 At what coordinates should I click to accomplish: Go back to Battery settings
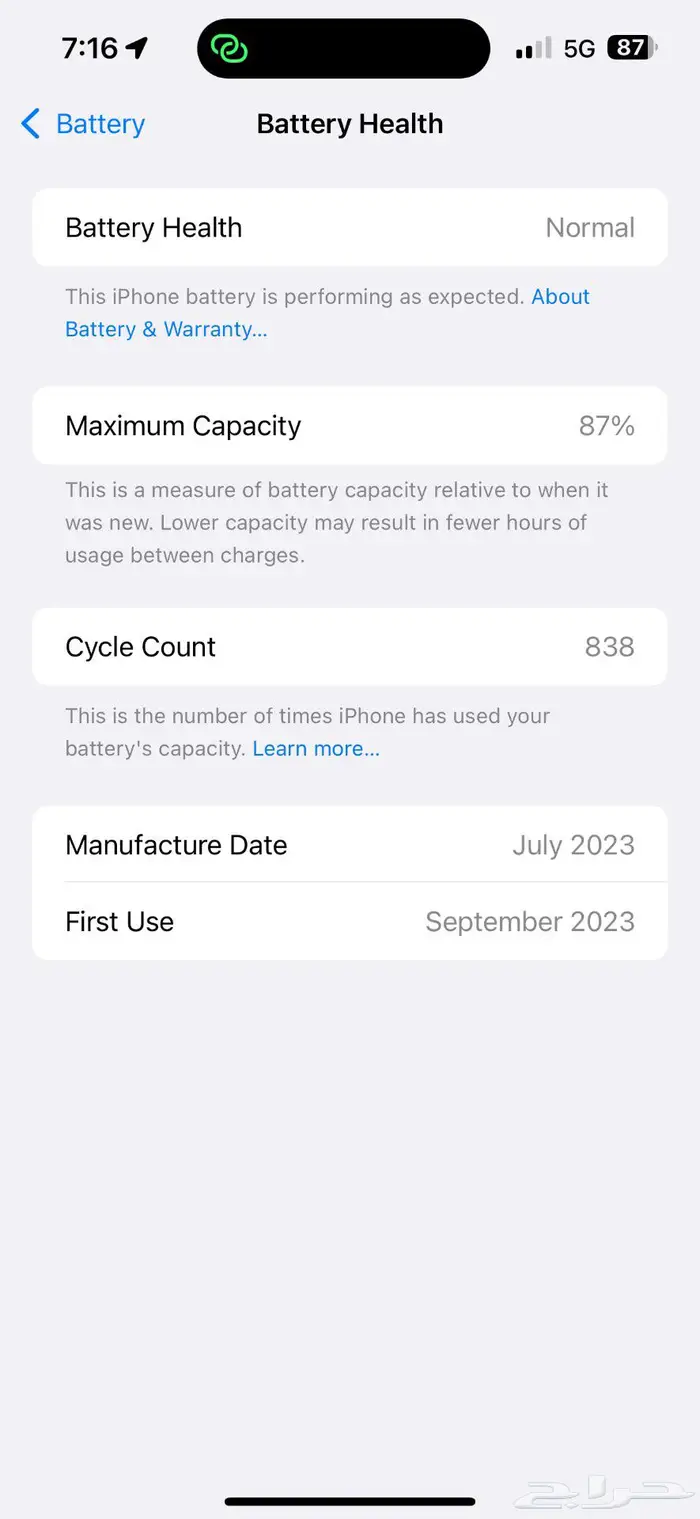coord(83,124)
